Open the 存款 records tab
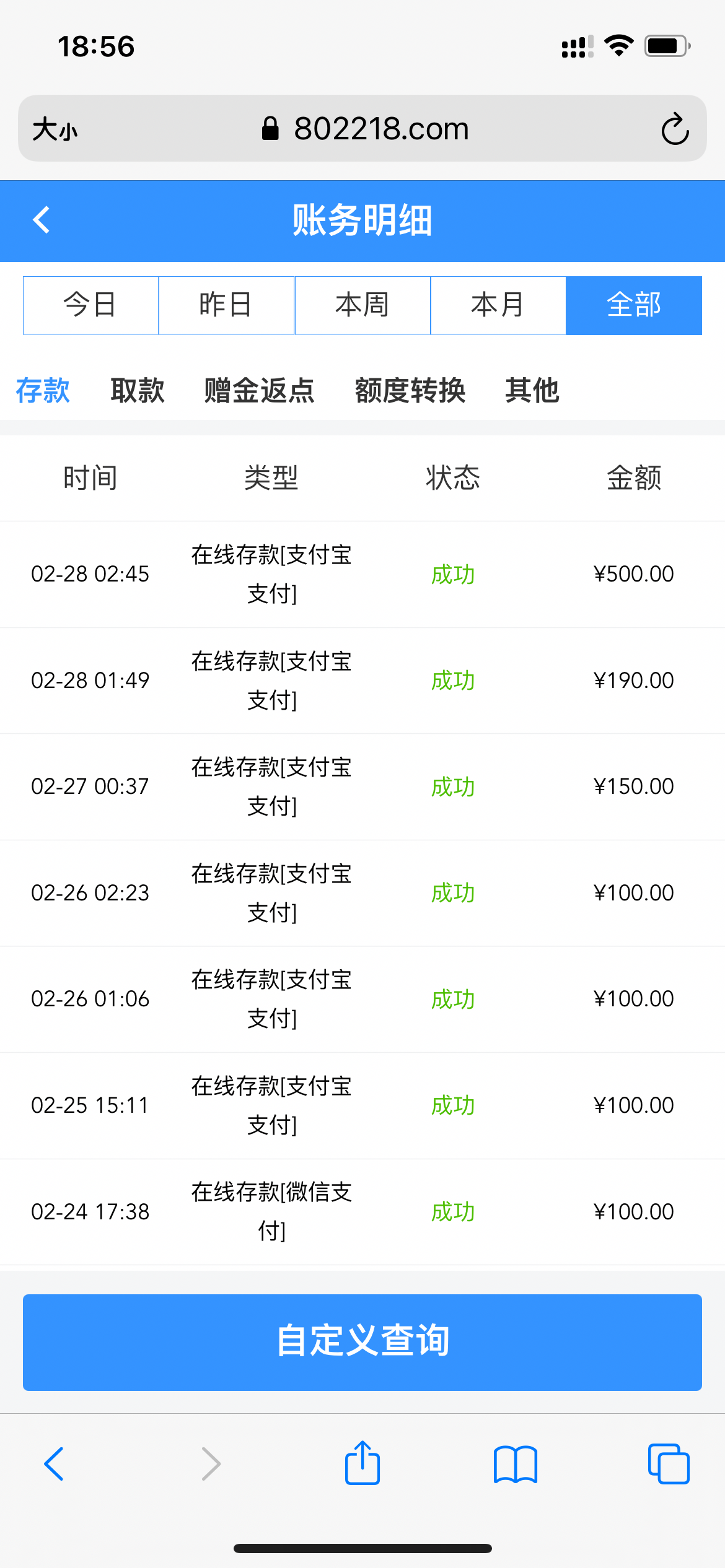 coord(43,391)
